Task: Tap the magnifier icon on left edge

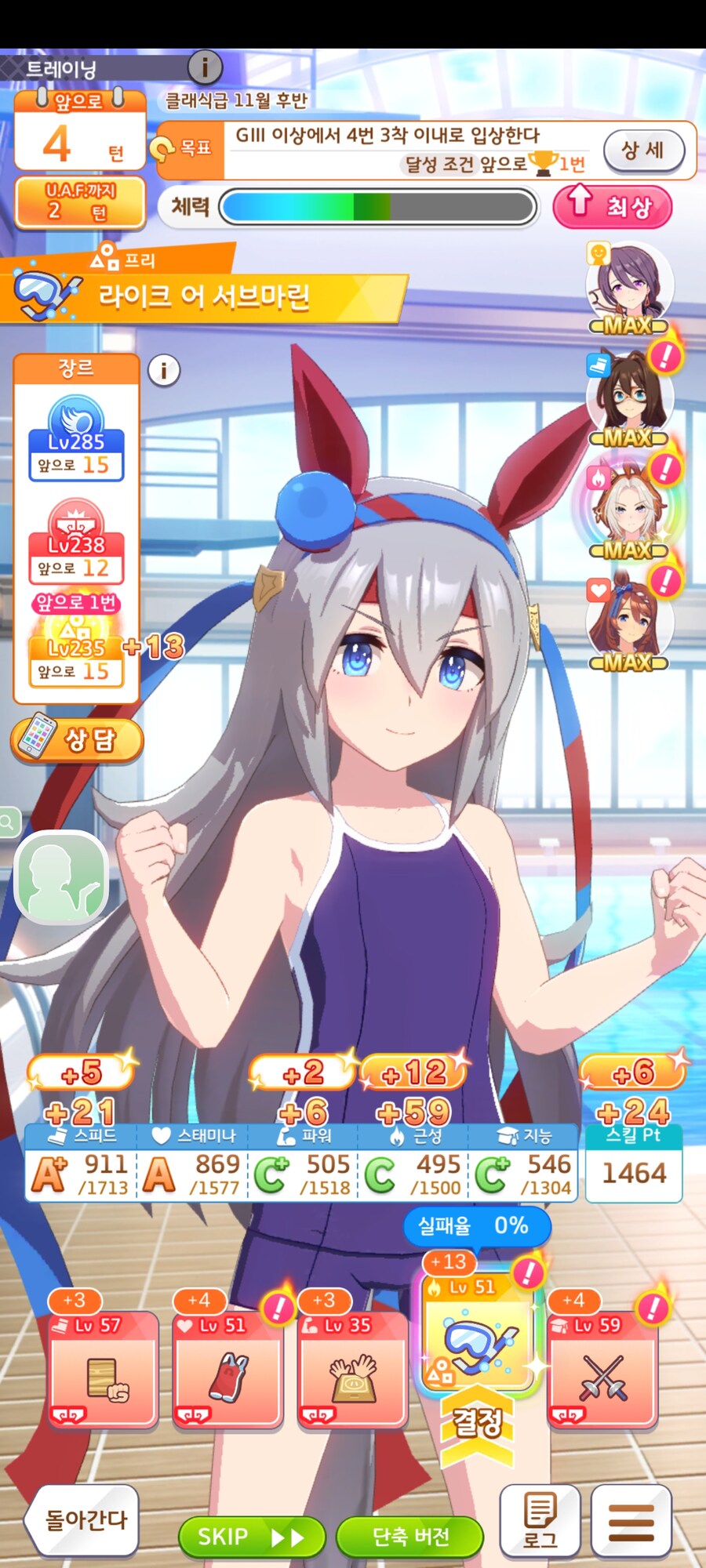Action: (8, 822)
